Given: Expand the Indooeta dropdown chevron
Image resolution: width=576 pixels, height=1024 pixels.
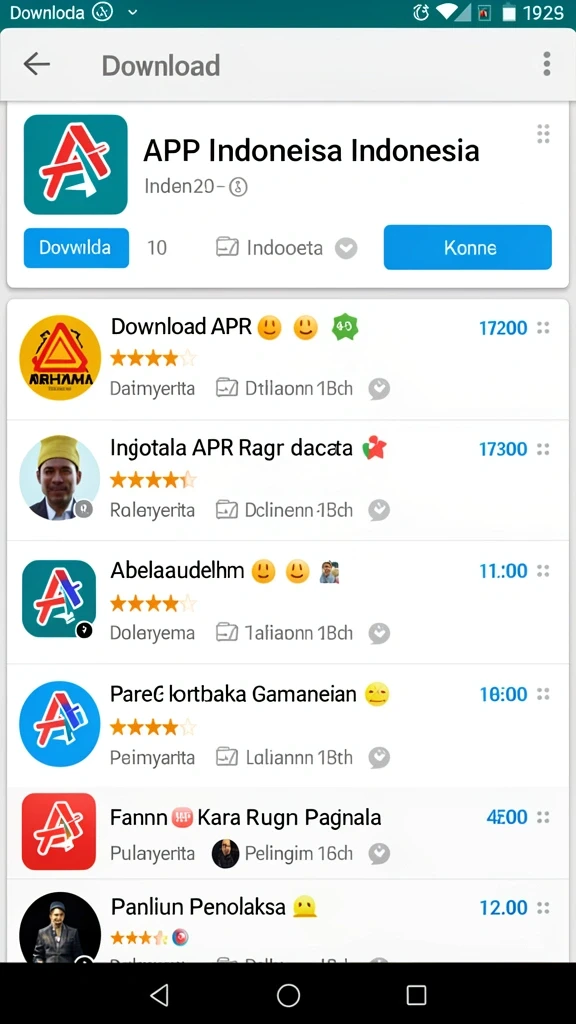Looking at the screenshot, I should 346,248.
